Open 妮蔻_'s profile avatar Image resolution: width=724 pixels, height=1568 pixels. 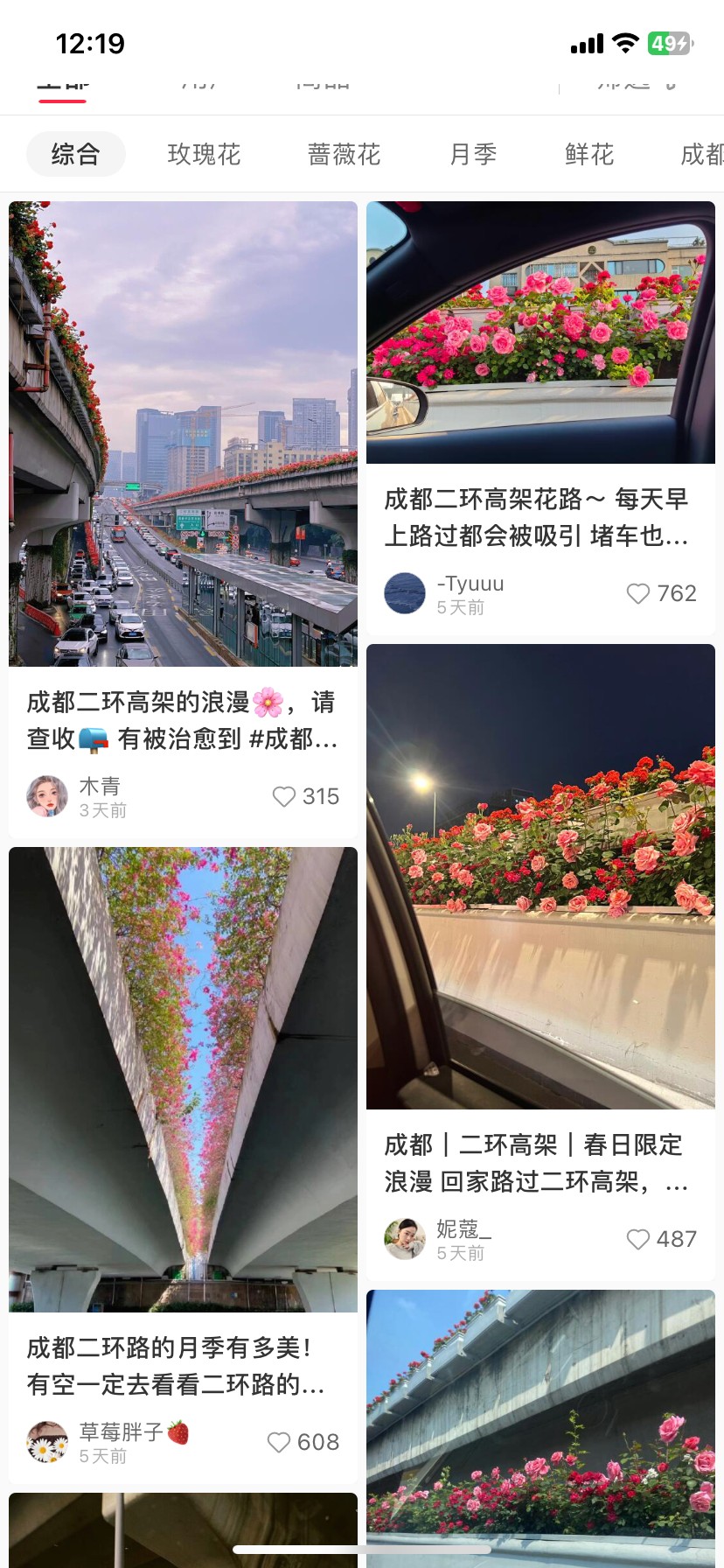pos(405,1239)
